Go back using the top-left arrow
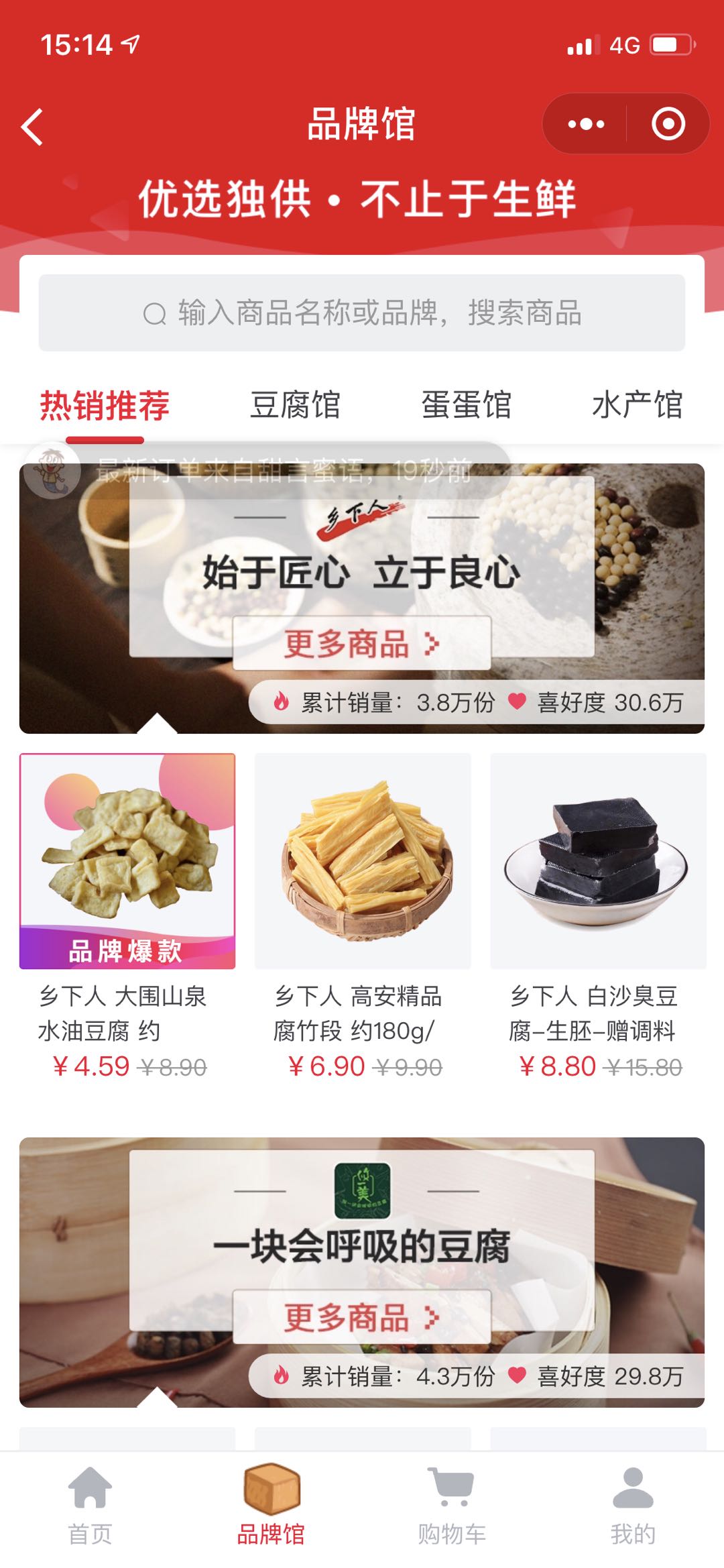This screenshot has width=724, height=1568. (x=32, y=126)
